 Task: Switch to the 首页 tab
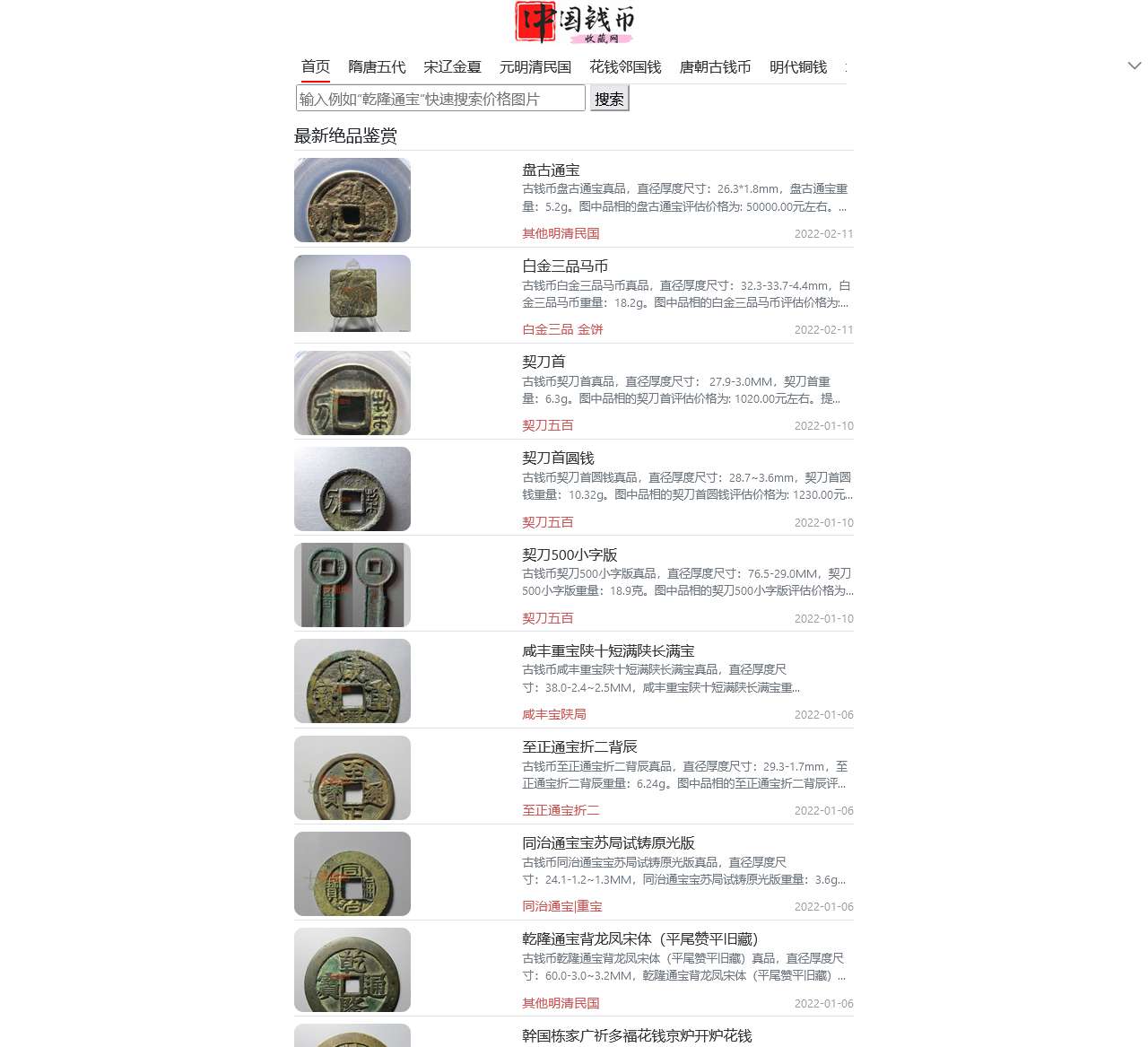[x=316, y=67]
